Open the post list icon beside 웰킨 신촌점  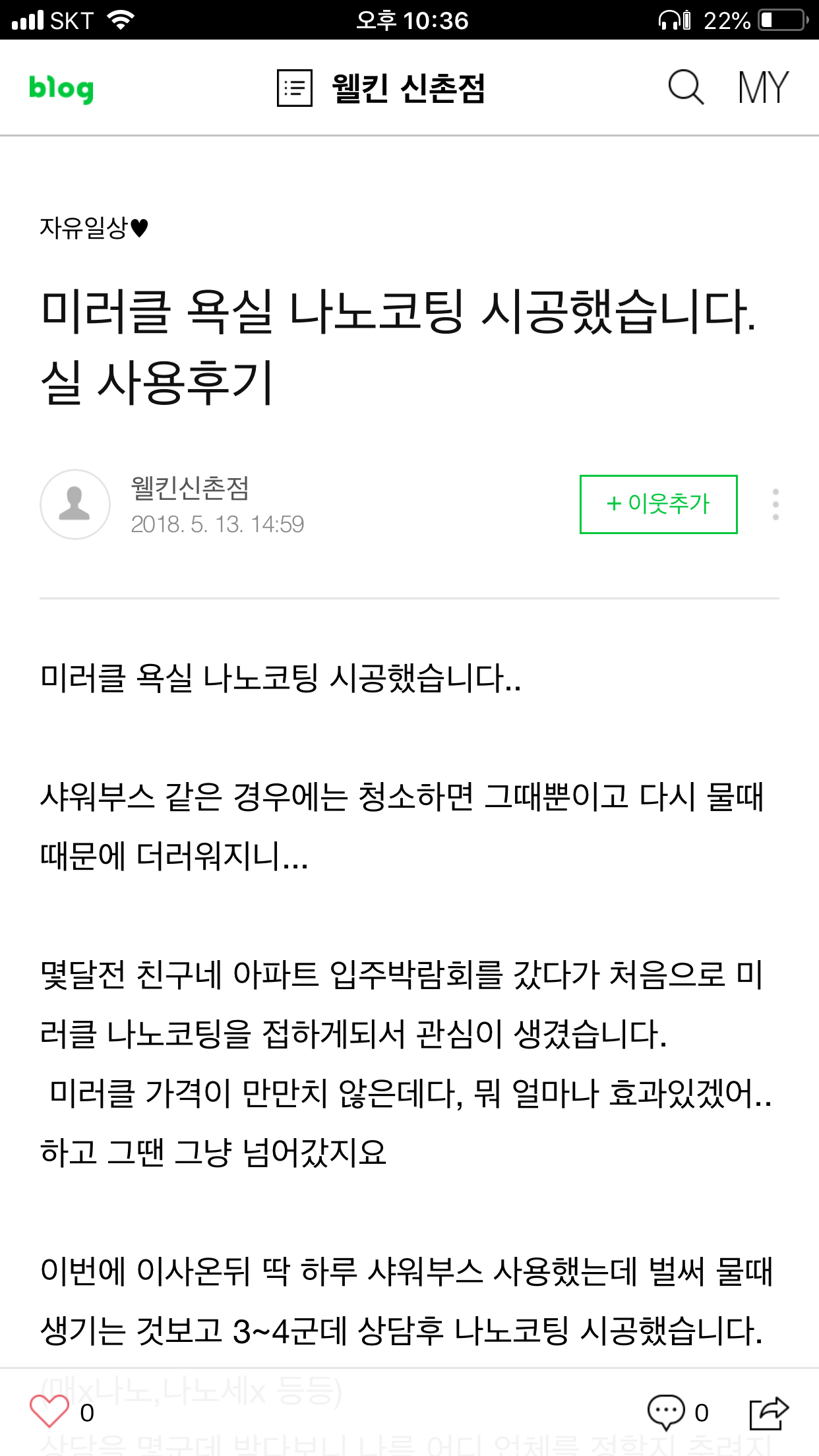click(294, 88)
